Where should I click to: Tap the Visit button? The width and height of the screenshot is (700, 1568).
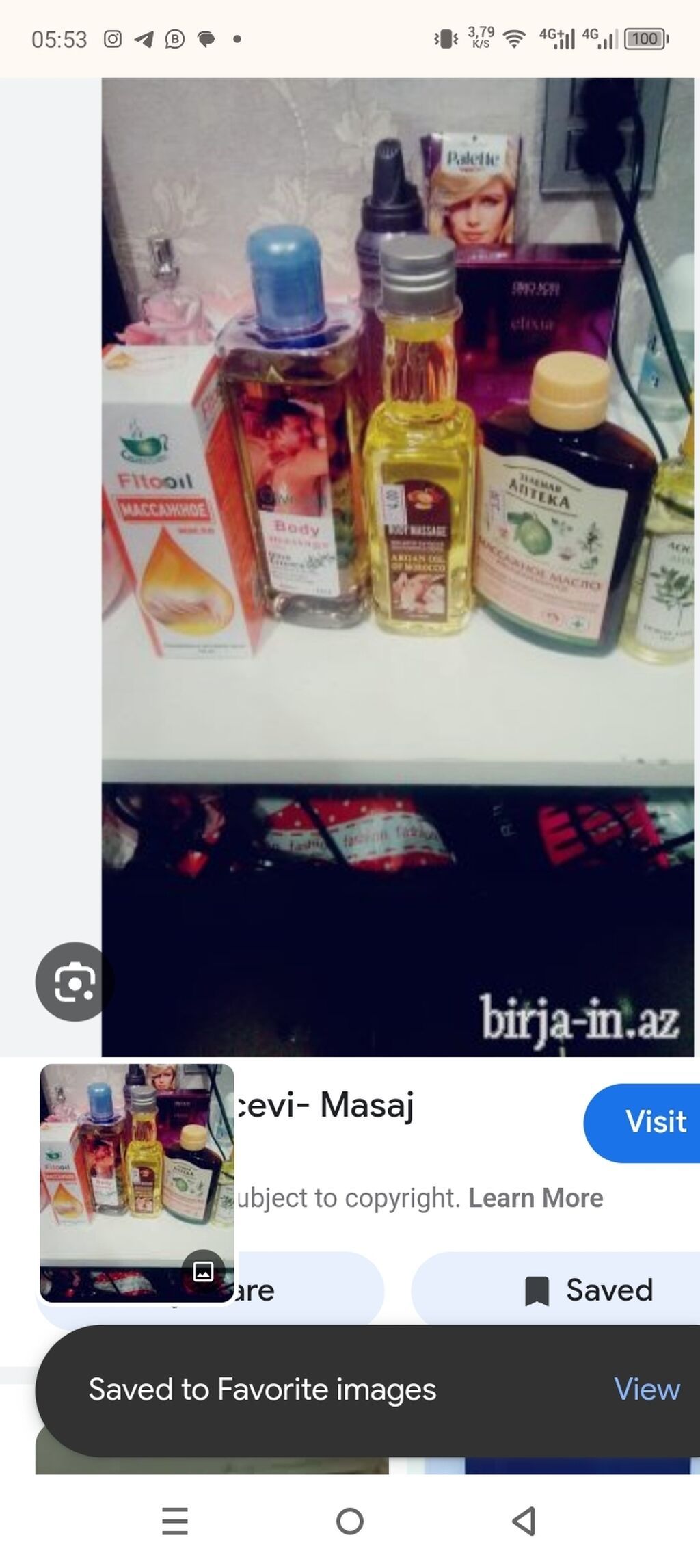click(x=646, y=1122)
